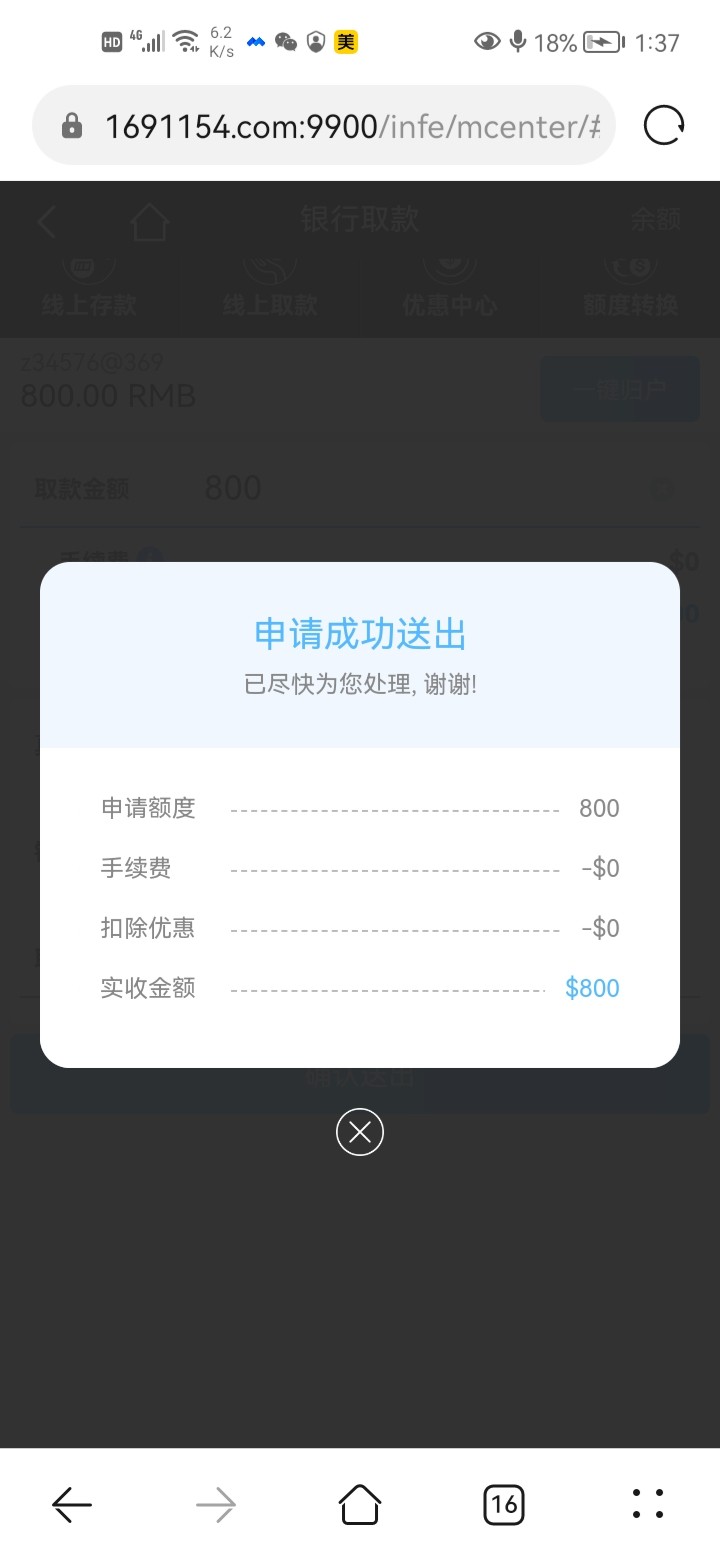Dismiss the success dialog with the X button
720x1560 pixels.
(x=360, y=1132)
